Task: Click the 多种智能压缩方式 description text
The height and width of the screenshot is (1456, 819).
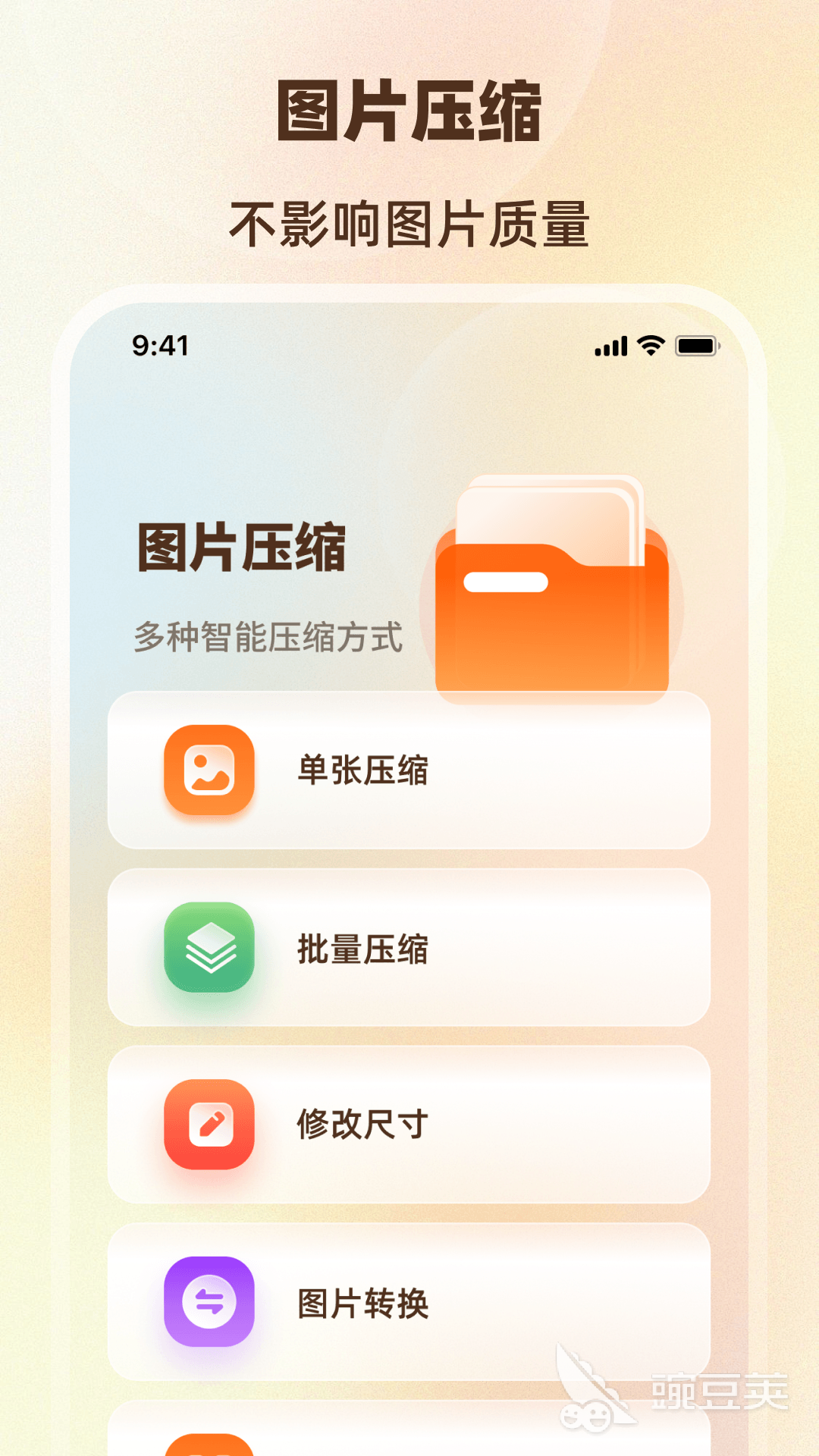Action: click(267, 637)
